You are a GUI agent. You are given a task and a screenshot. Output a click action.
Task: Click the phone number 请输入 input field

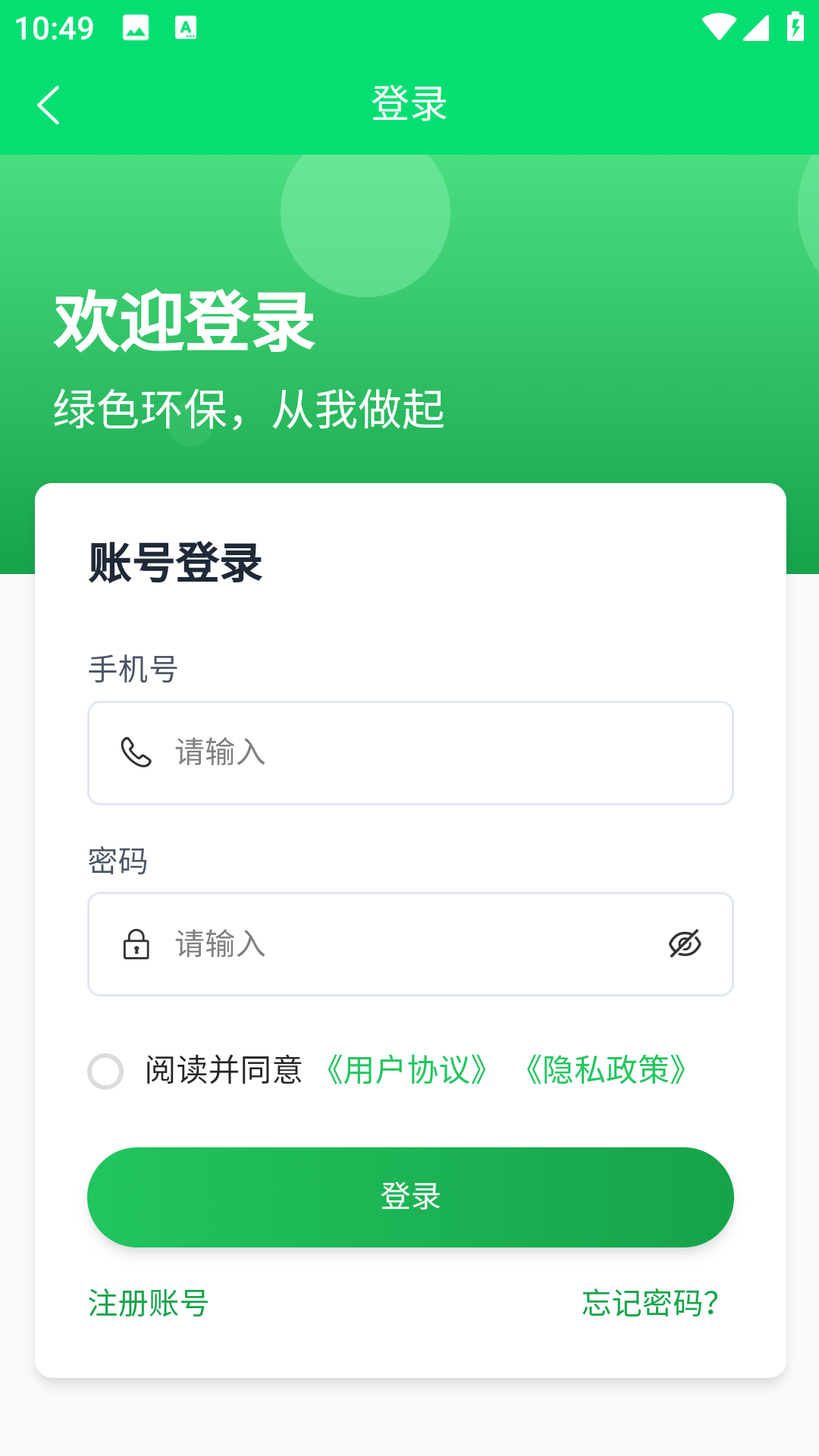[409, 752]
